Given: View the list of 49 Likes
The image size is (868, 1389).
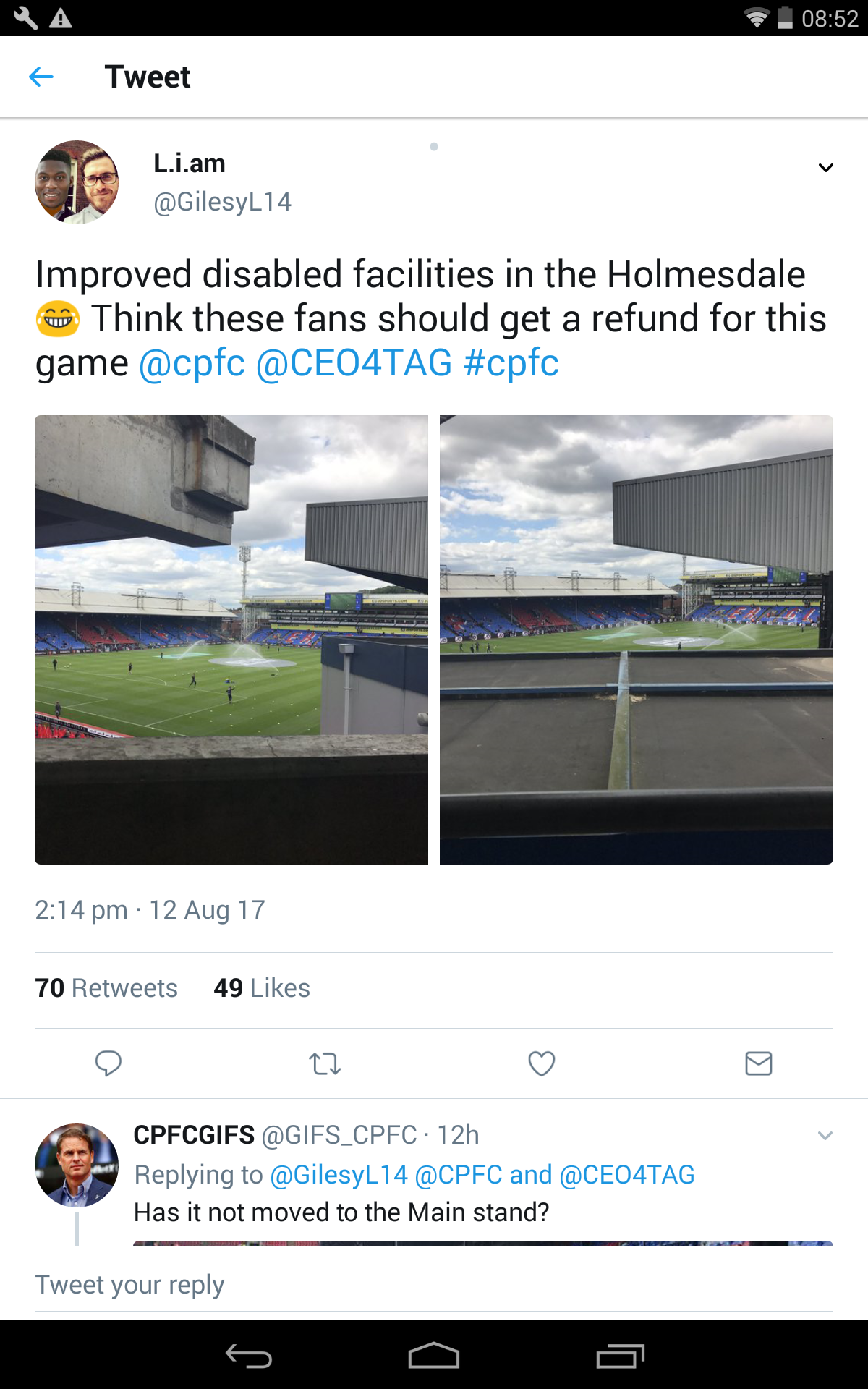Looking at the screenshot, I should coord(262,988).
